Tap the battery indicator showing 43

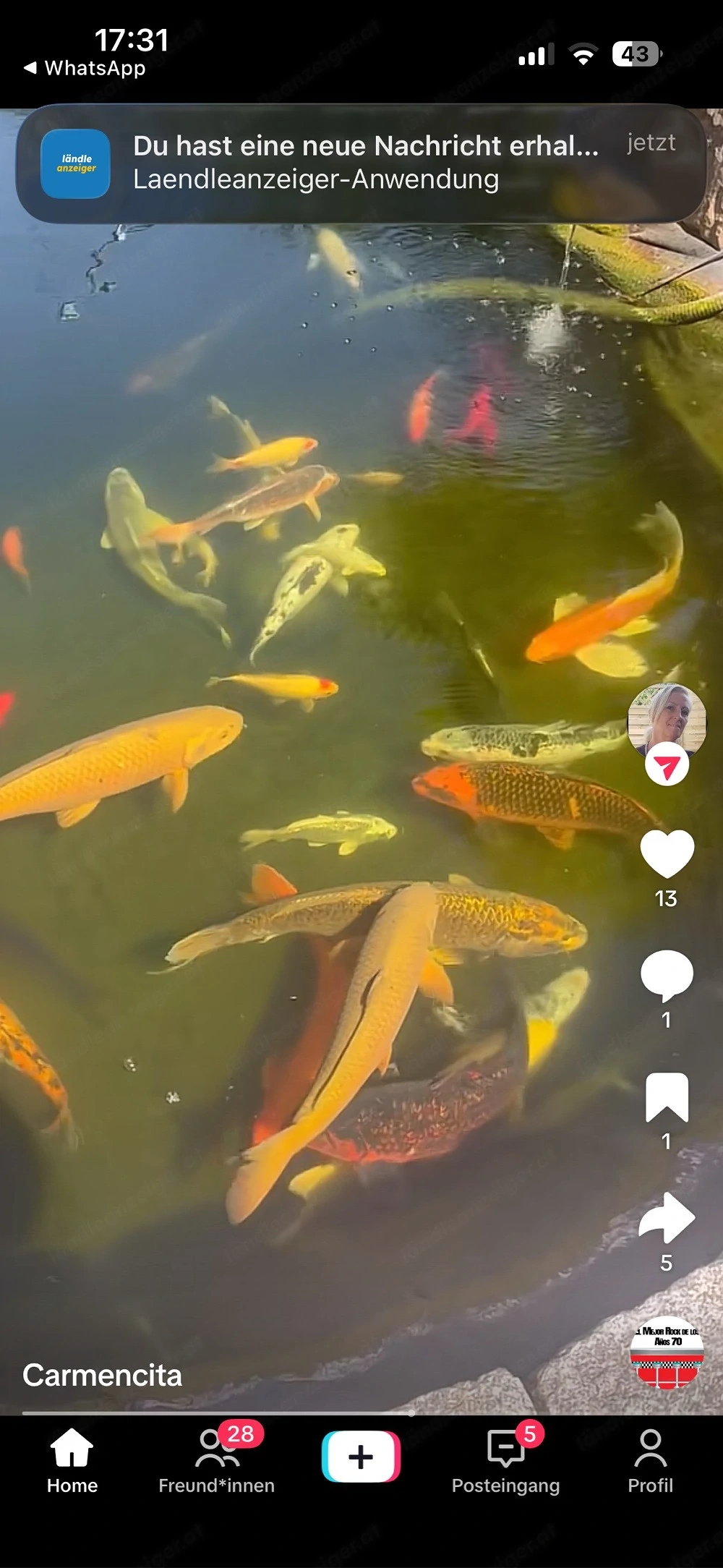pos(637,54)
